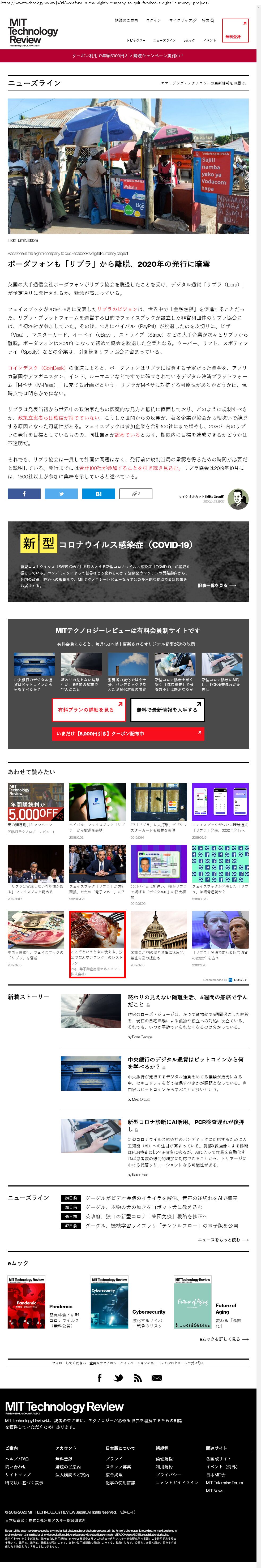Open 新型コロナ診断にAI活用 story

(x=186, y=1122)
